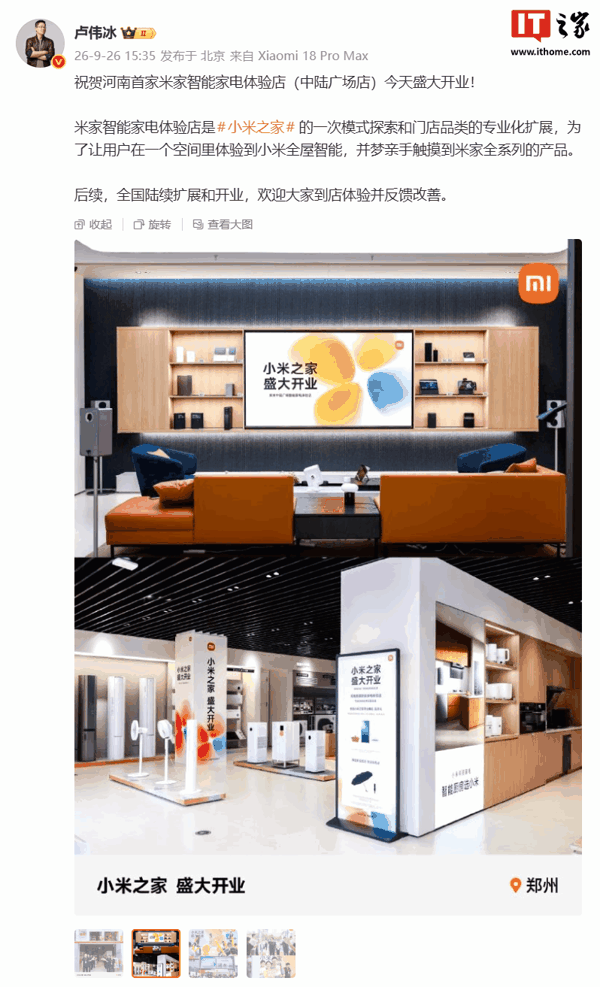Show the fourth gallery thumbnail
Screen dimensions: 600x987
[x=271, y=953]
